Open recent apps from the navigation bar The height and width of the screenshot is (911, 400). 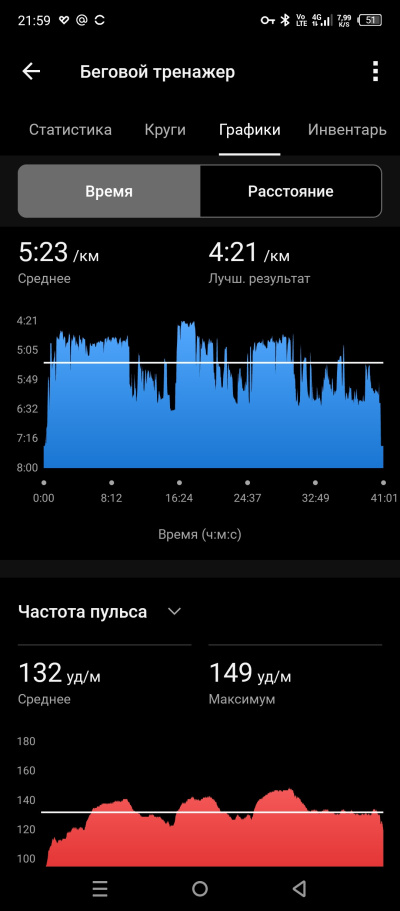(100, 888)
